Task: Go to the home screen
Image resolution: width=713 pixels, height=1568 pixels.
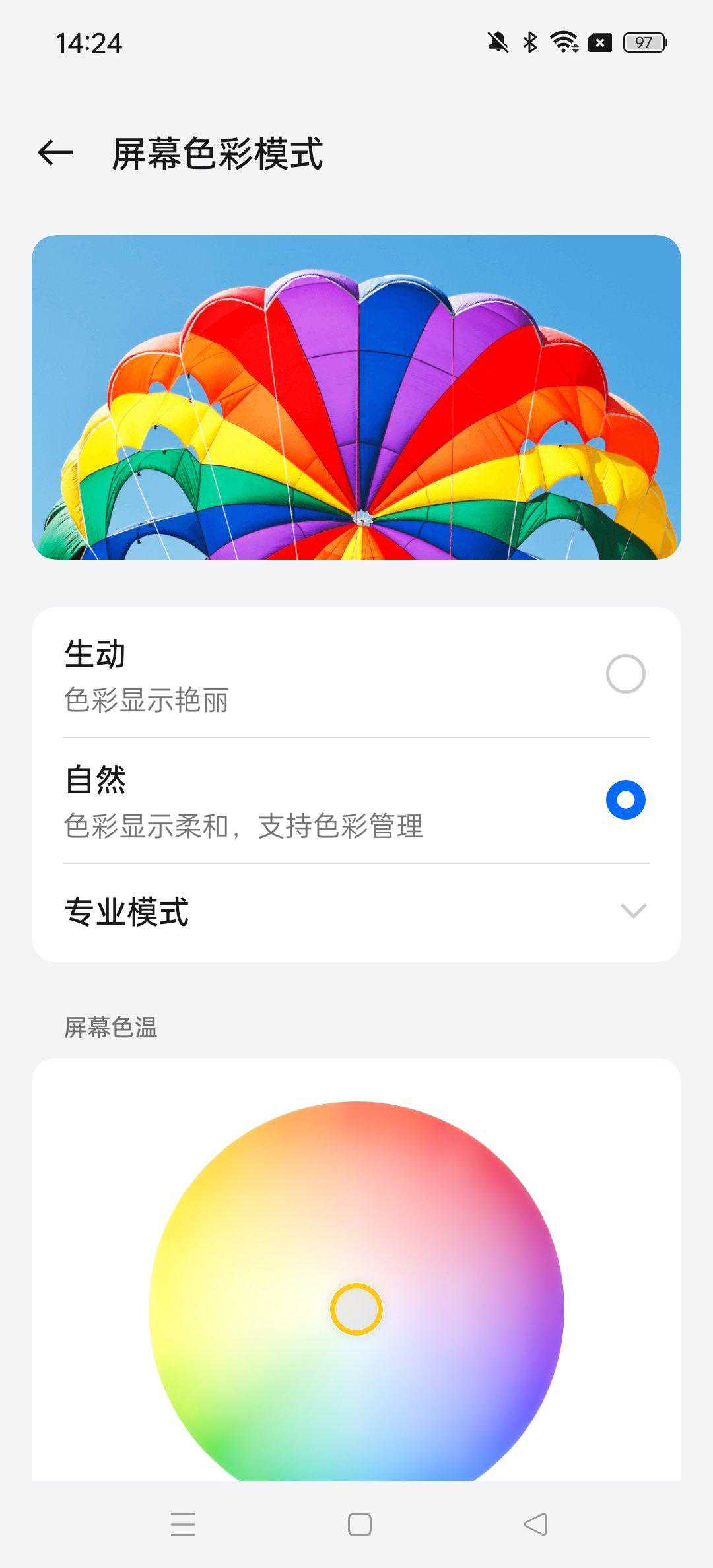Action: [359, 1524]
